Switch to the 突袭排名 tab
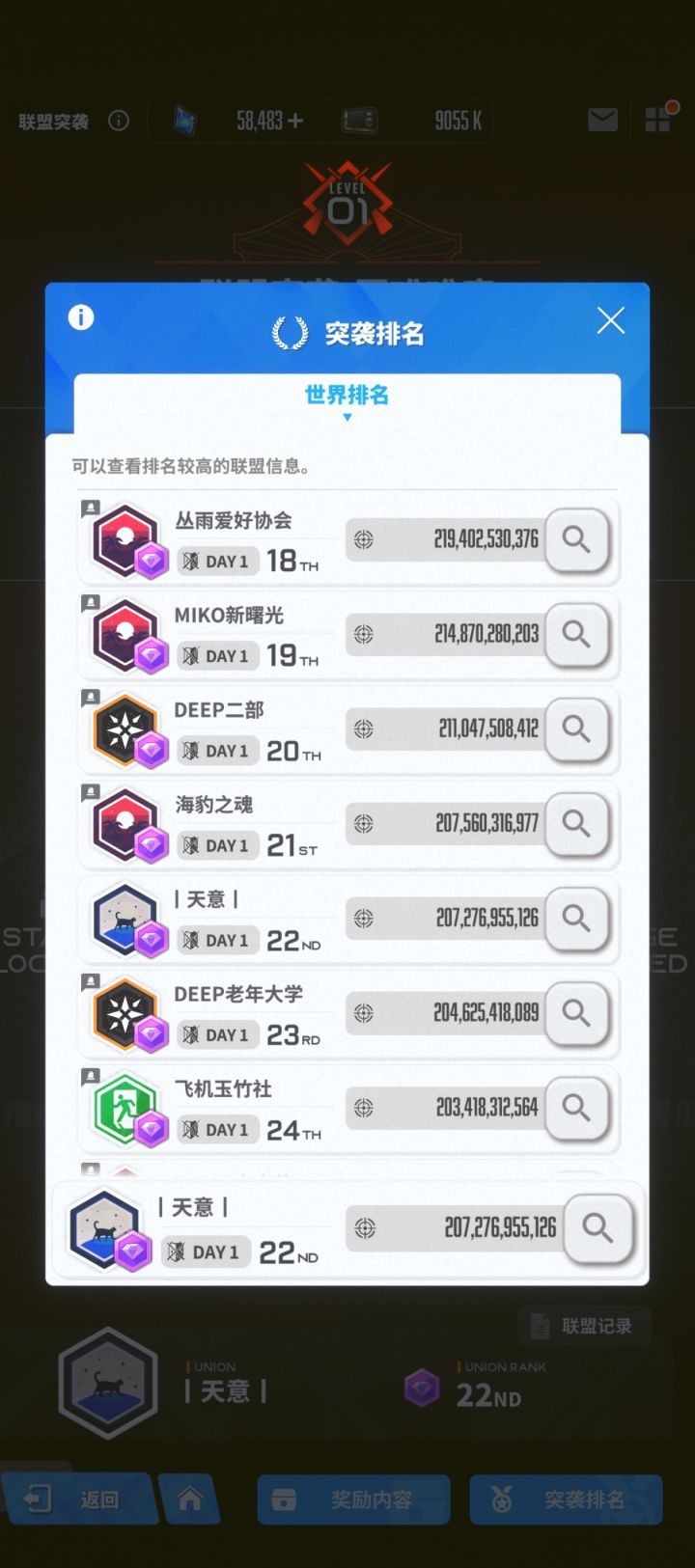The width and height of the screenshot is (695, 1568). coord(566,1499)
